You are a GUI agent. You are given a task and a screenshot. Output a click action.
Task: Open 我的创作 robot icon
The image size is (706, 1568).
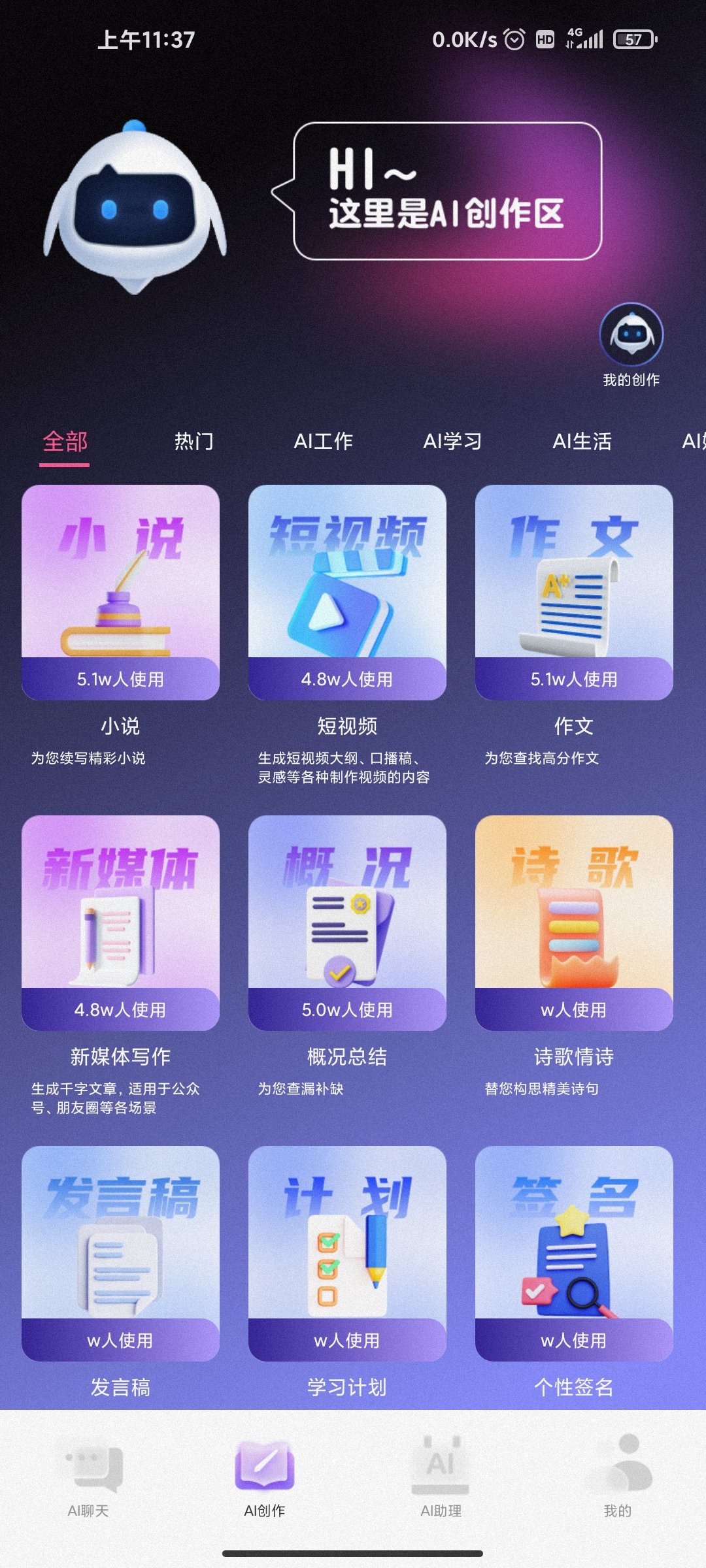631,336
